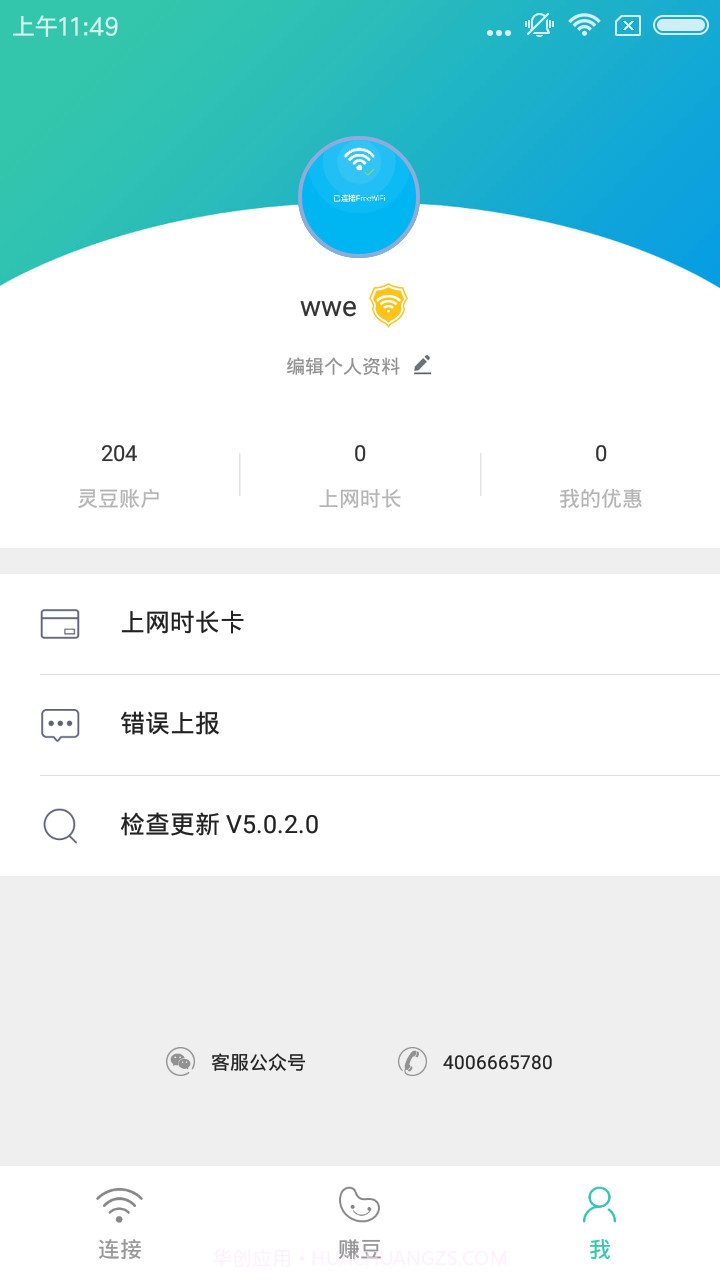This screenshot has height=1280, width=720.
Task: Open 编辑个人资料 to edit your profile
Action: click(x=344, y=366)
